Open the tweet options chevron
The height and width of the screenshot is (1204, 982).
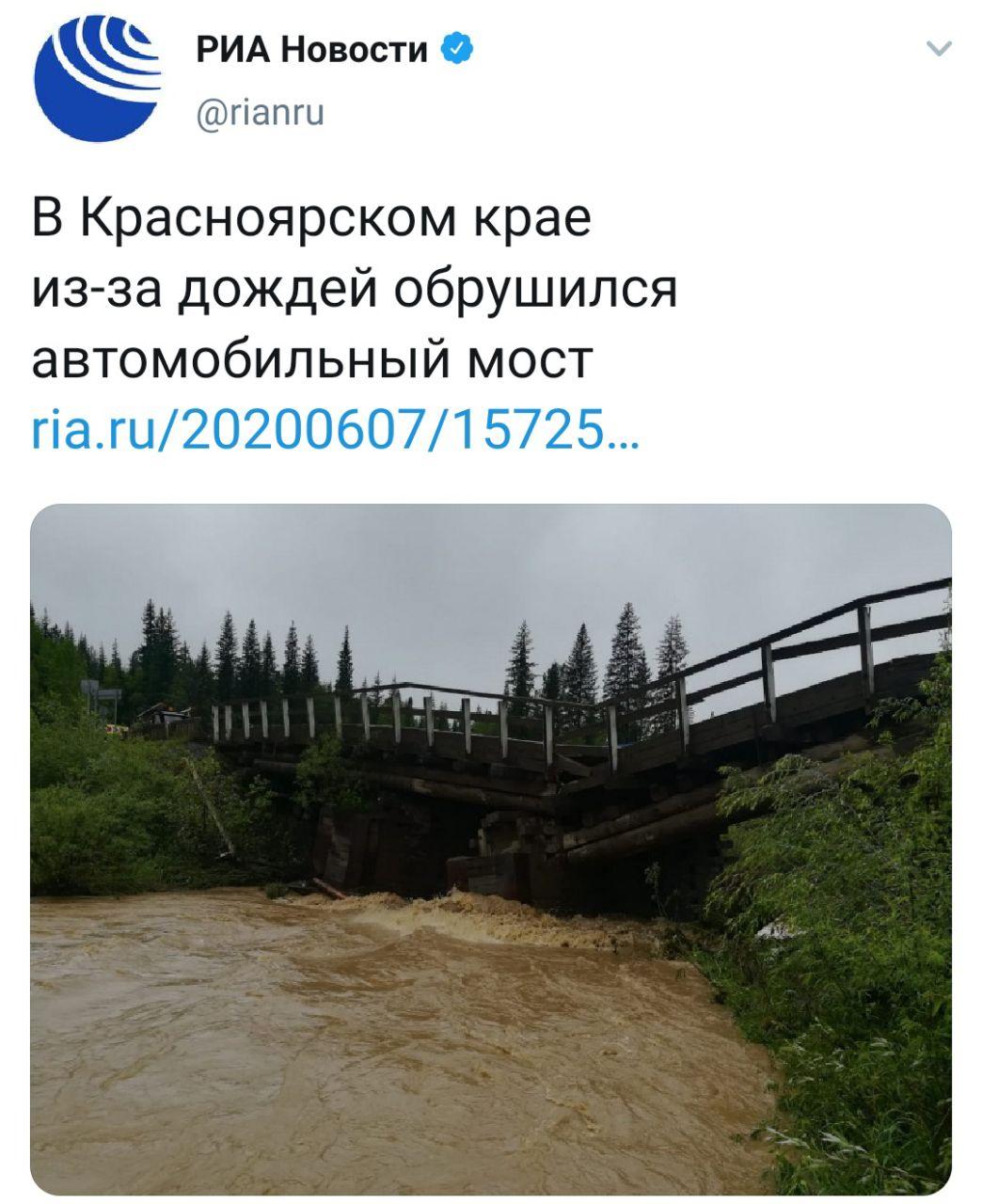point(940,49)
